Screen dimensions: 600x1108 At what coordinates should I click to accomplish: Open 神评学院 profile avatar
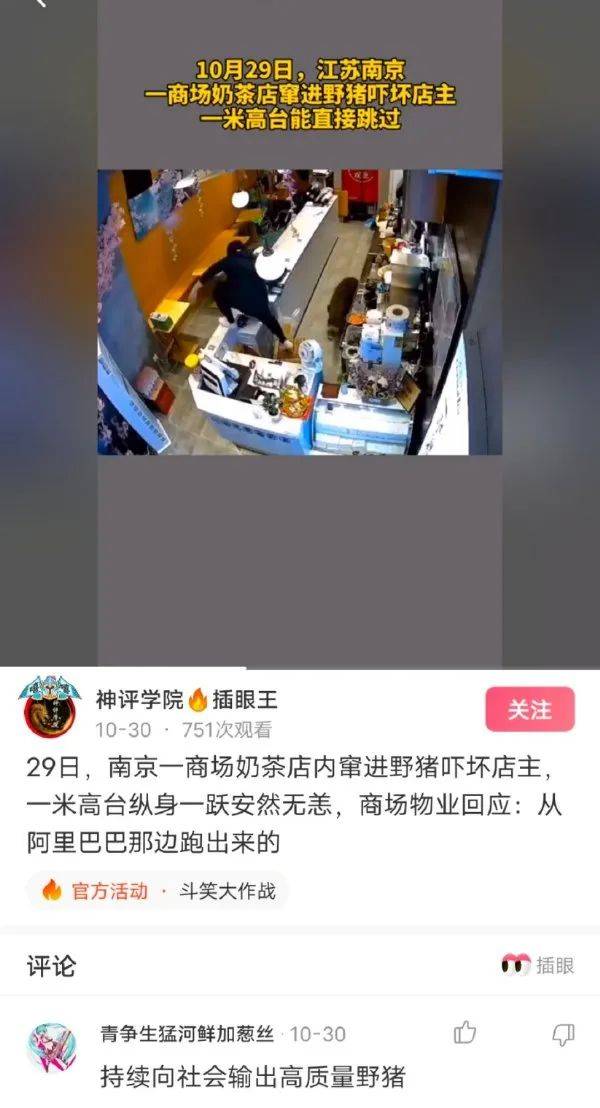(50, 707)
